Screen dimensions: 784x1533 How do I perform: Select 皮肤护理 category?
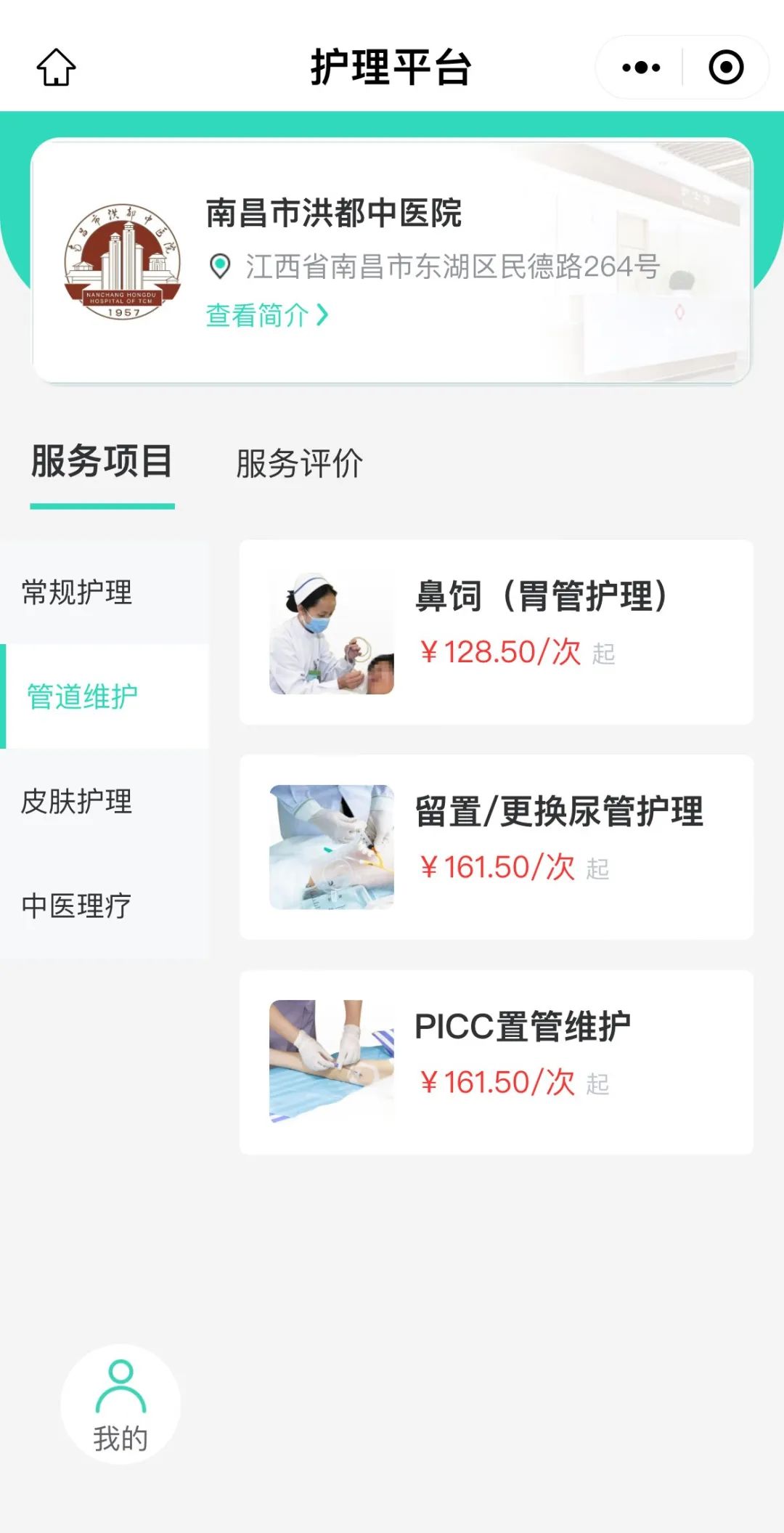(77, 802)
